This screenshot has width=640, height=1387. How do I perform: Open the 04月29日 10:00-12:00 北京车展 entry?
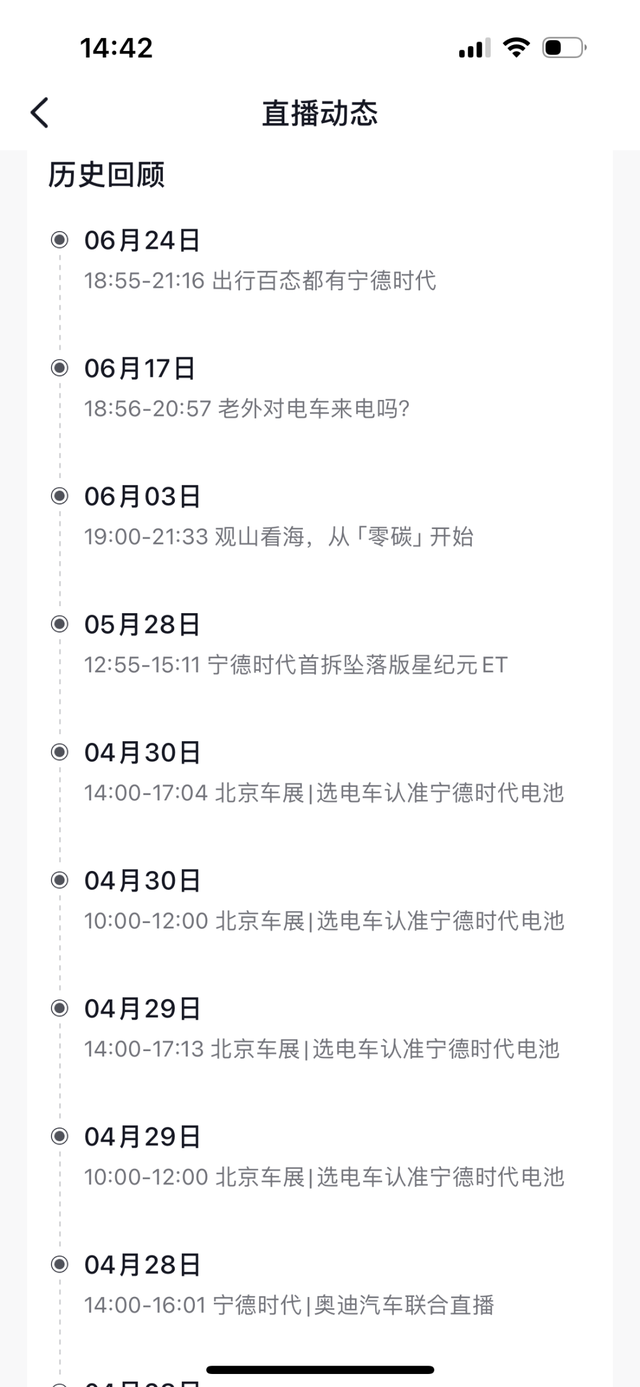(x=324, y=1176)
